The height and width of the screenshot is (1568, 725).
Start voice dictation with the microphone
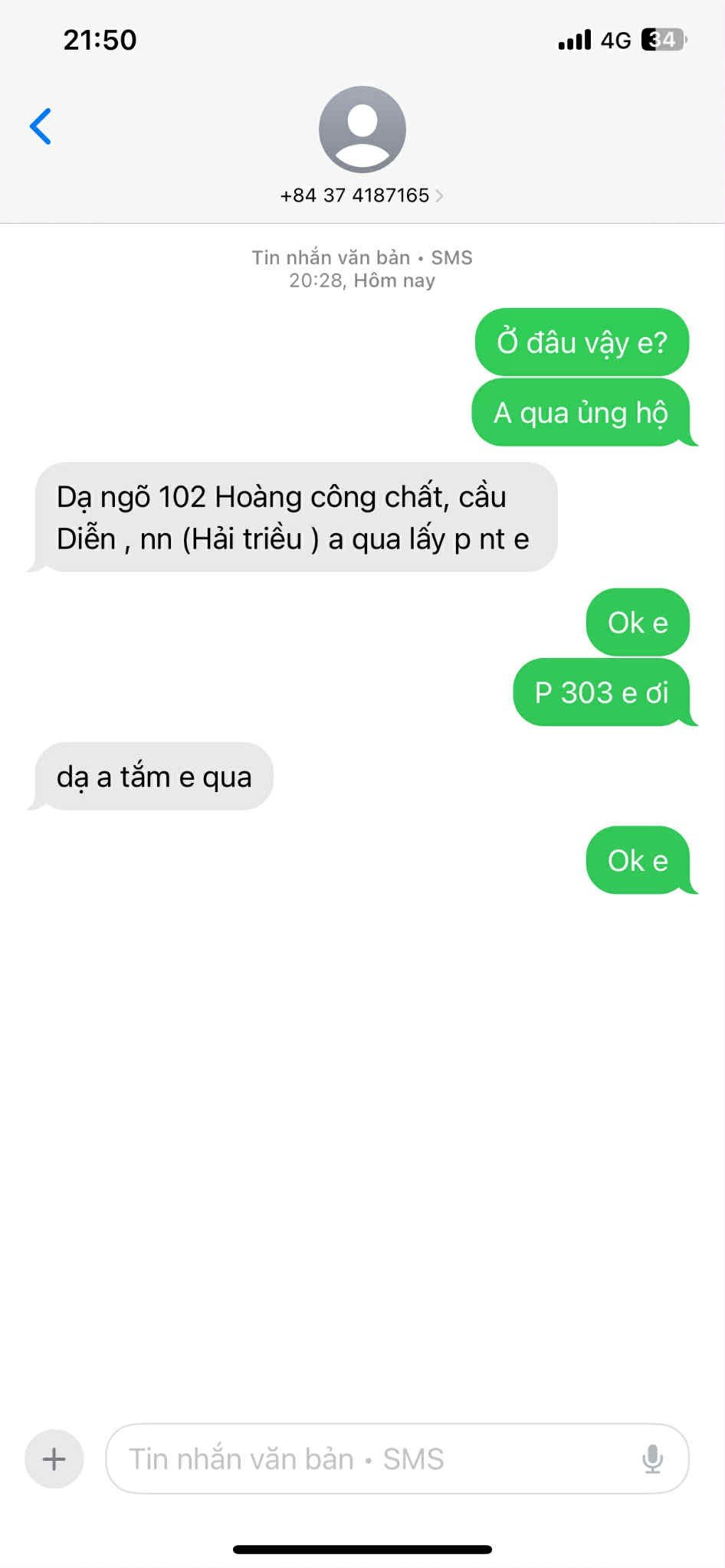pos(652,1458)
